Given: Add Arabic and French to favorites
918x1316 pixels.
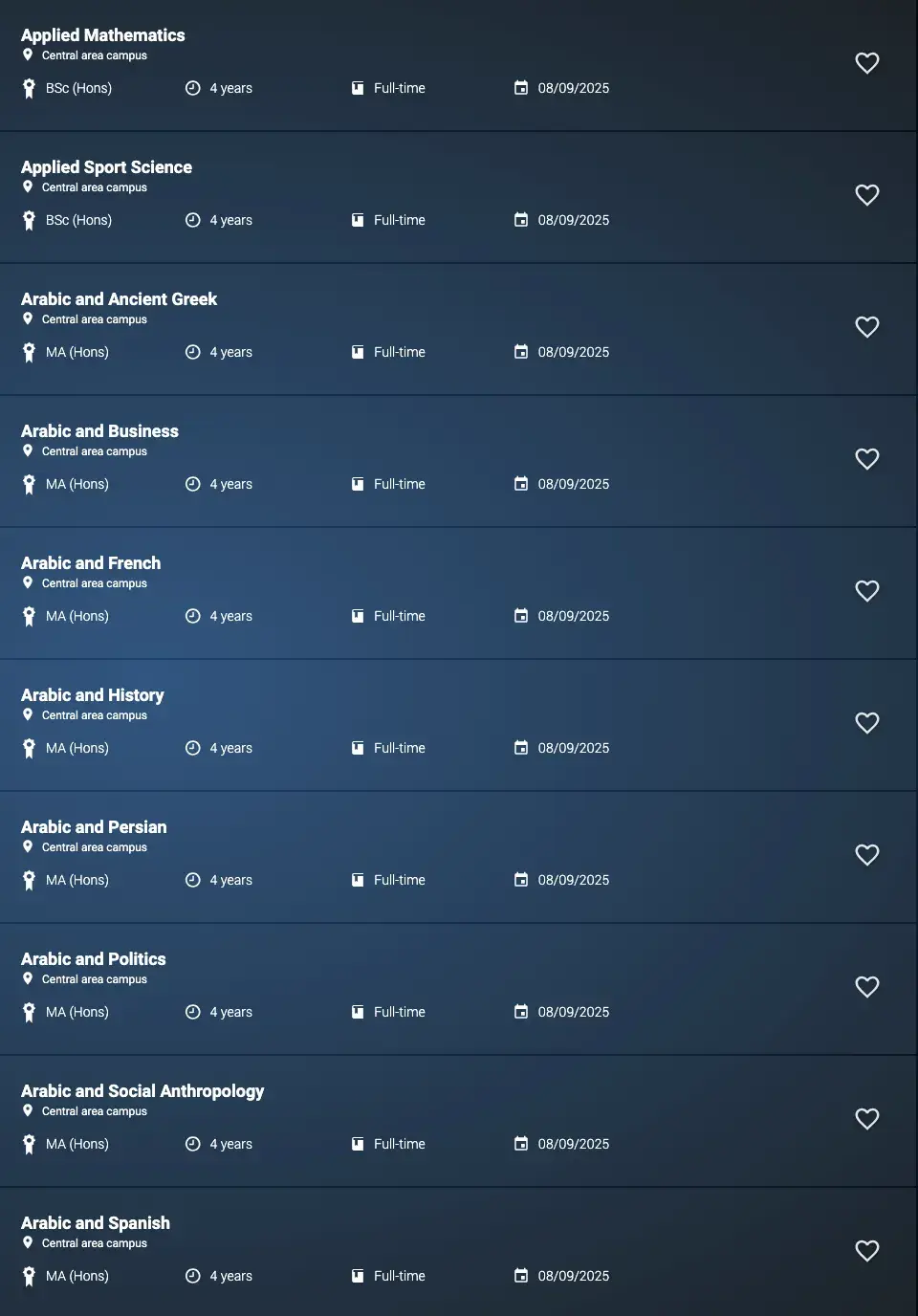Looking at the screenshot, I should click(866, 591).
